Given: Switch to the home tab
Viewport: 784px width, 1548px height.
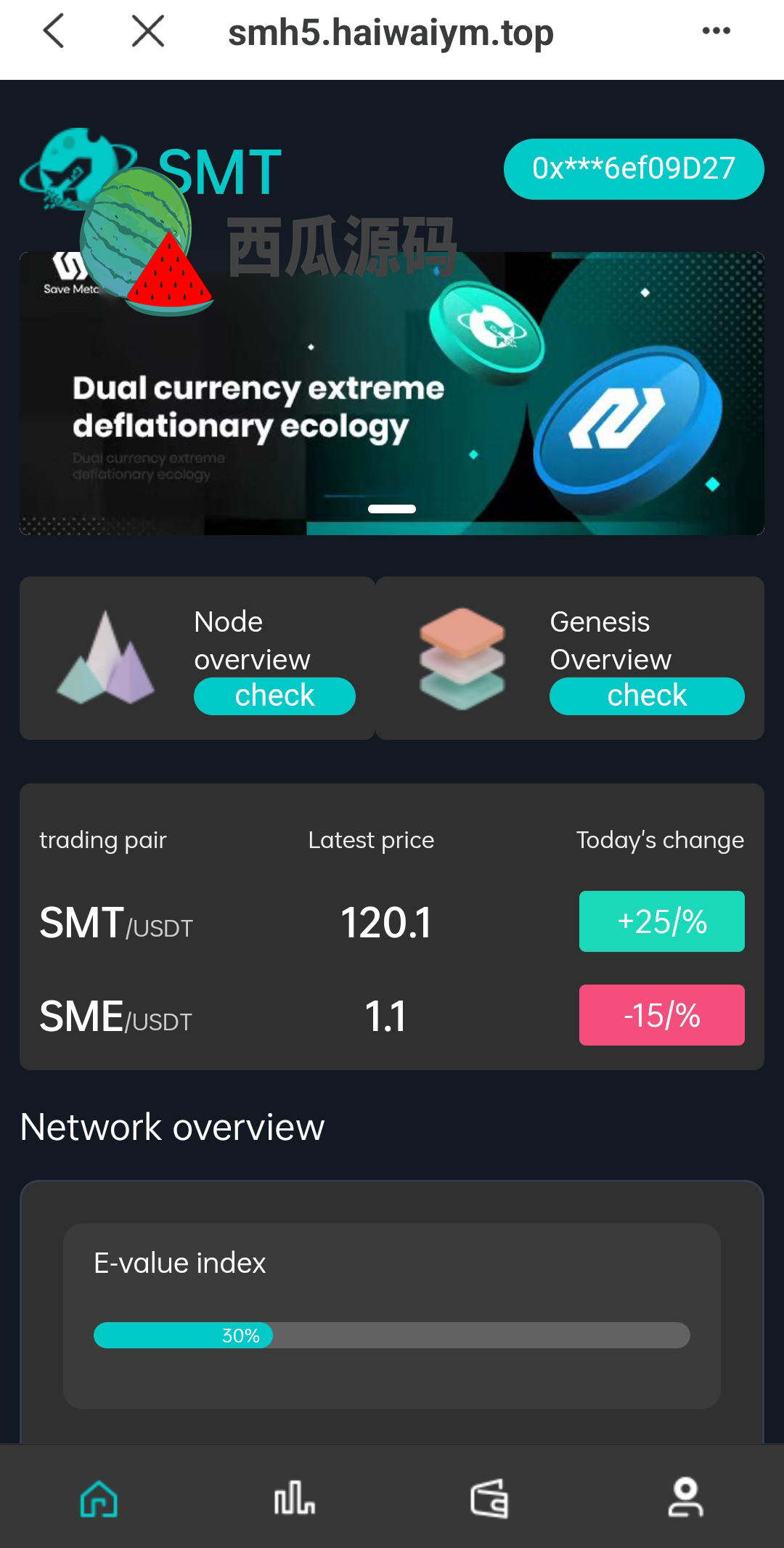Looking at the screenshot, I should [x=99, y=1499].
